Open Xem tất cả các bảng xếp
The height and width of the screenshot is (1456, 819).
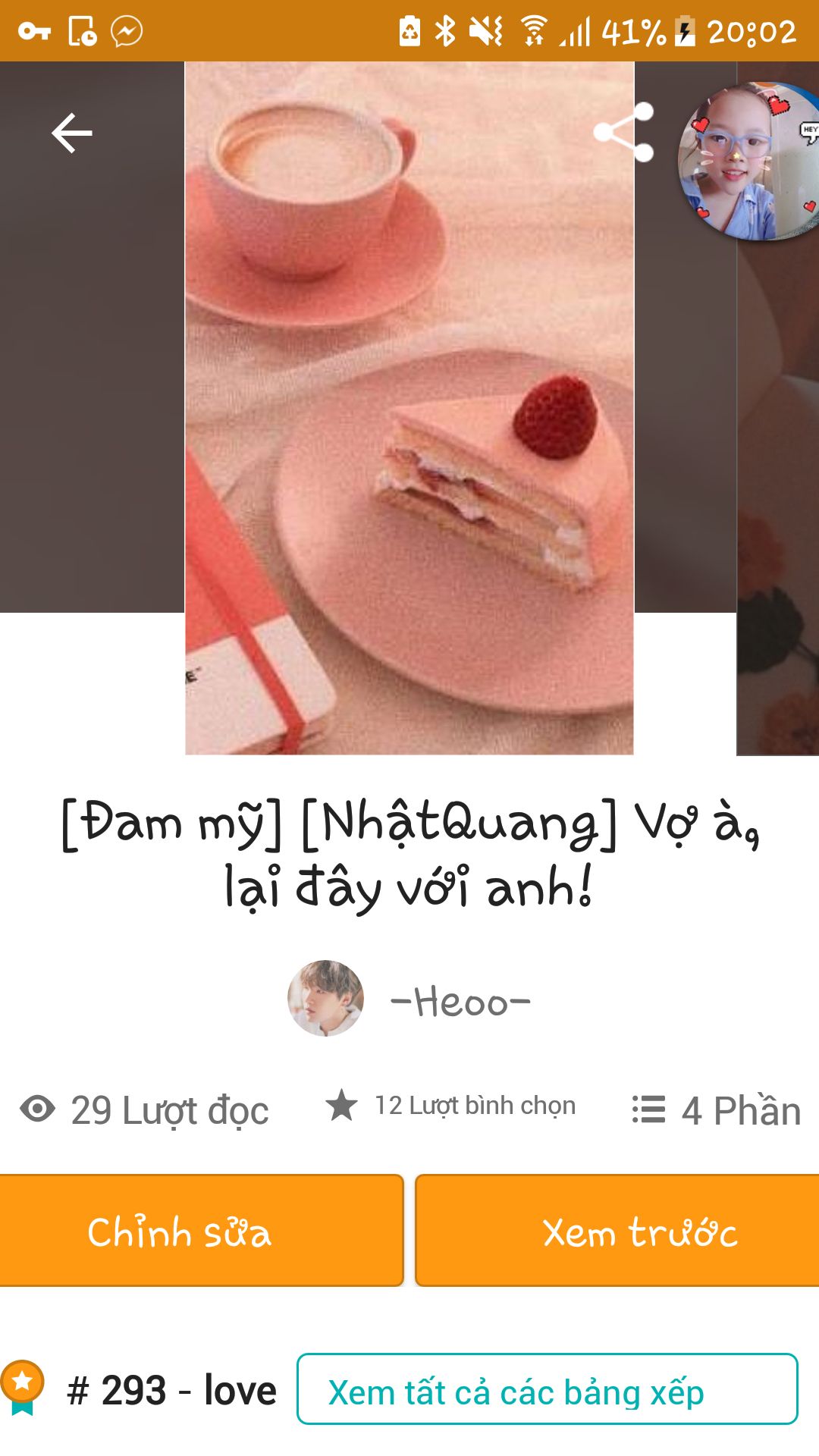point(547,1389)
